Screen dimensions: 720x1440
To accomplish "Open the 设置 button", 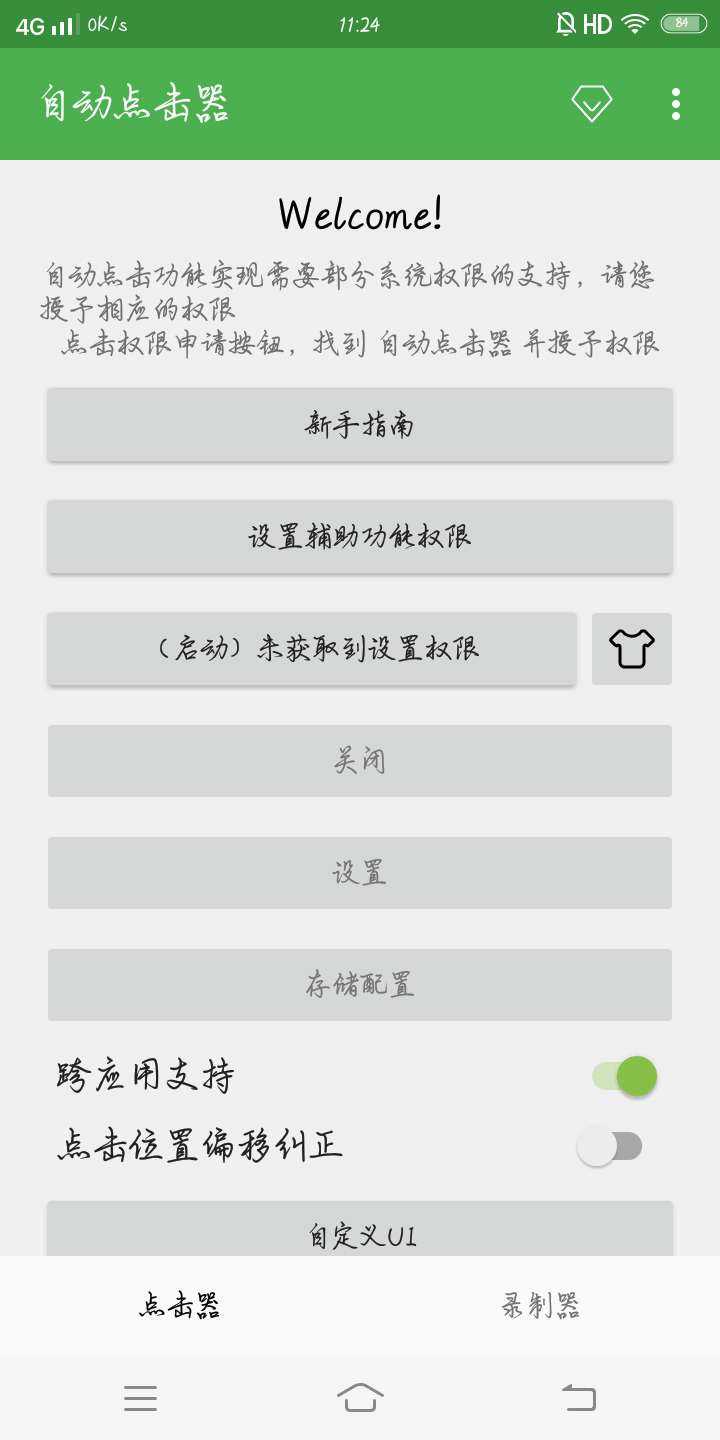I will tap(360, 873).
